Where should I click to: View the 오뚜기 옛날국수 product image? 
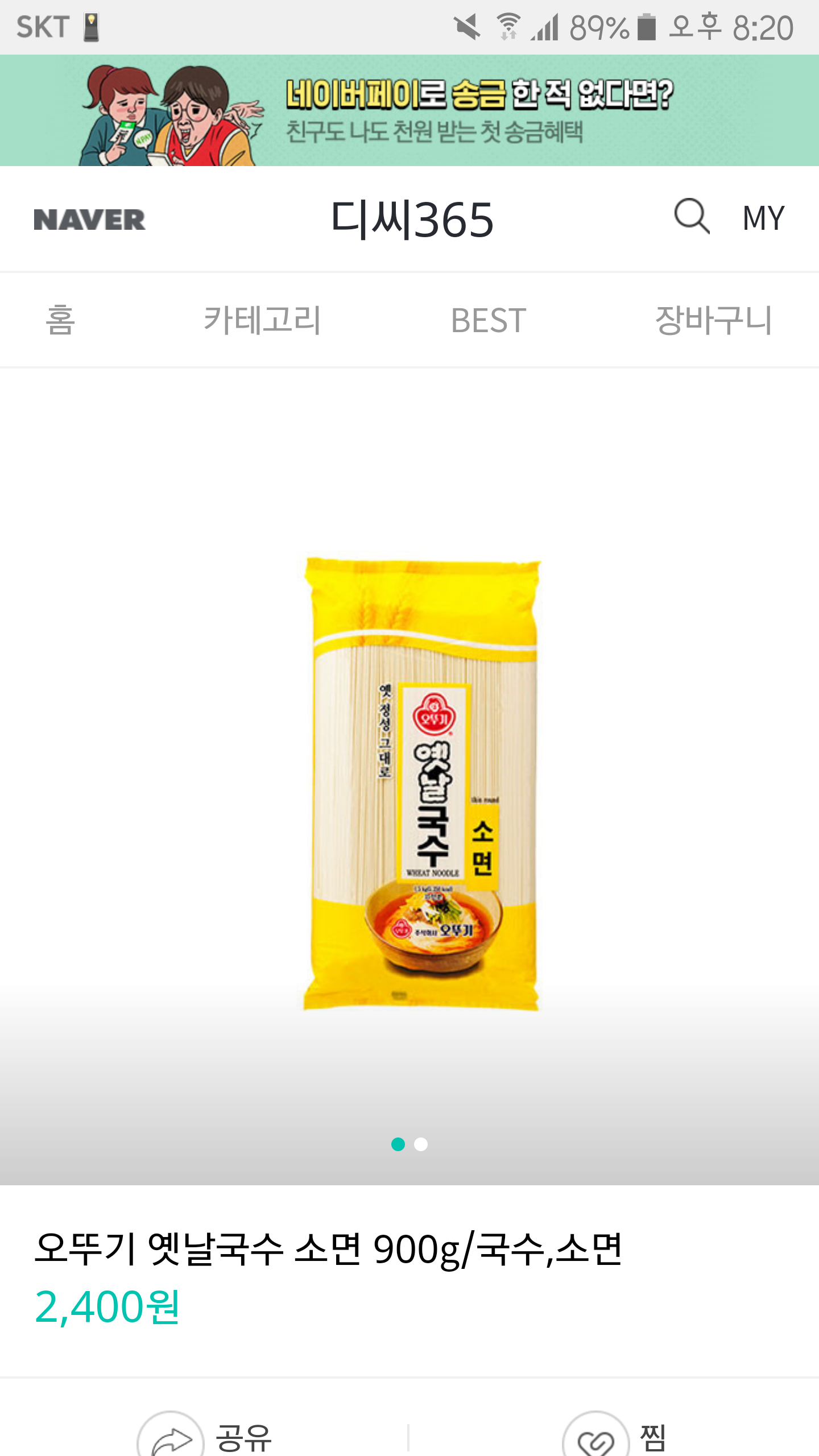421,785
